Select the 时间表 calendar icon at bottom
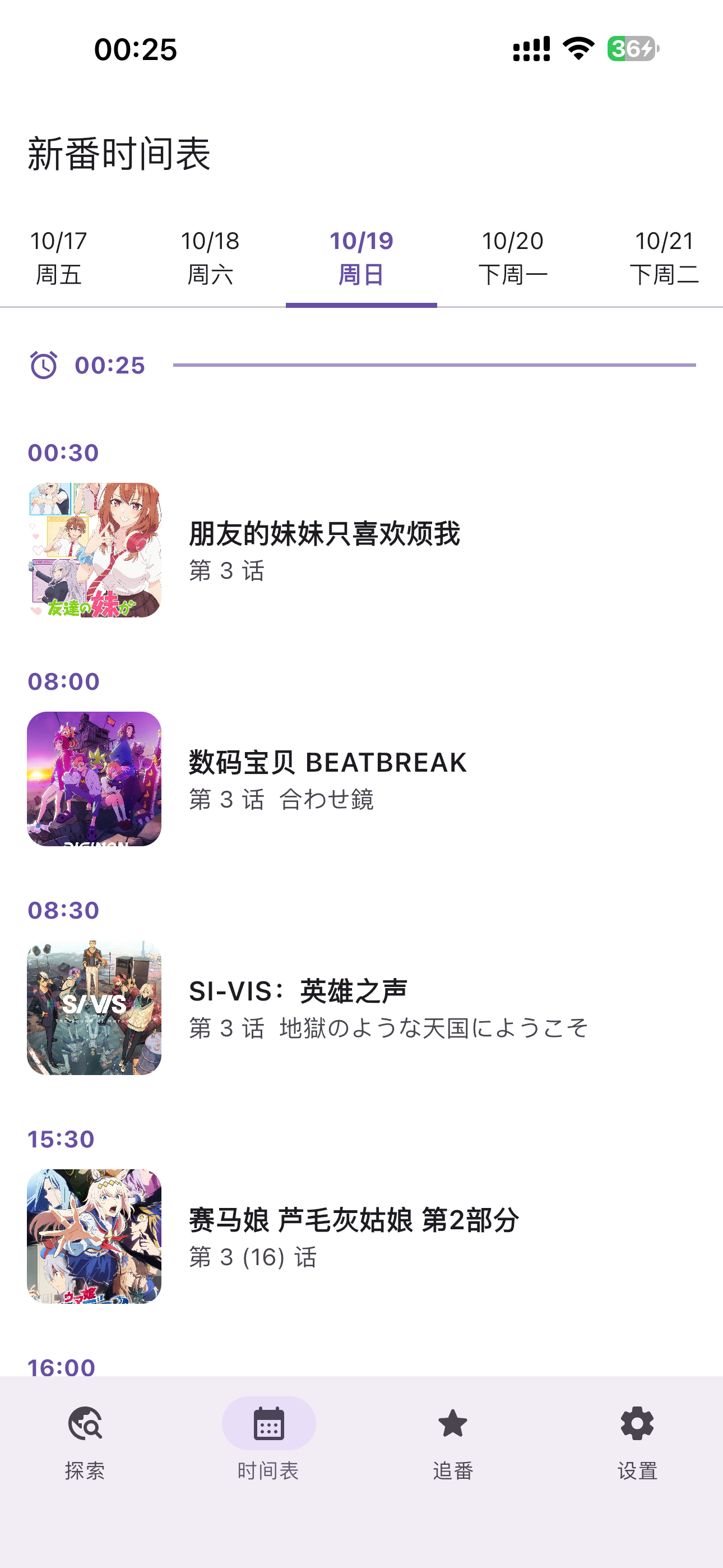The height and width of the screenshot is (1568, 723). coord(270,1425)
